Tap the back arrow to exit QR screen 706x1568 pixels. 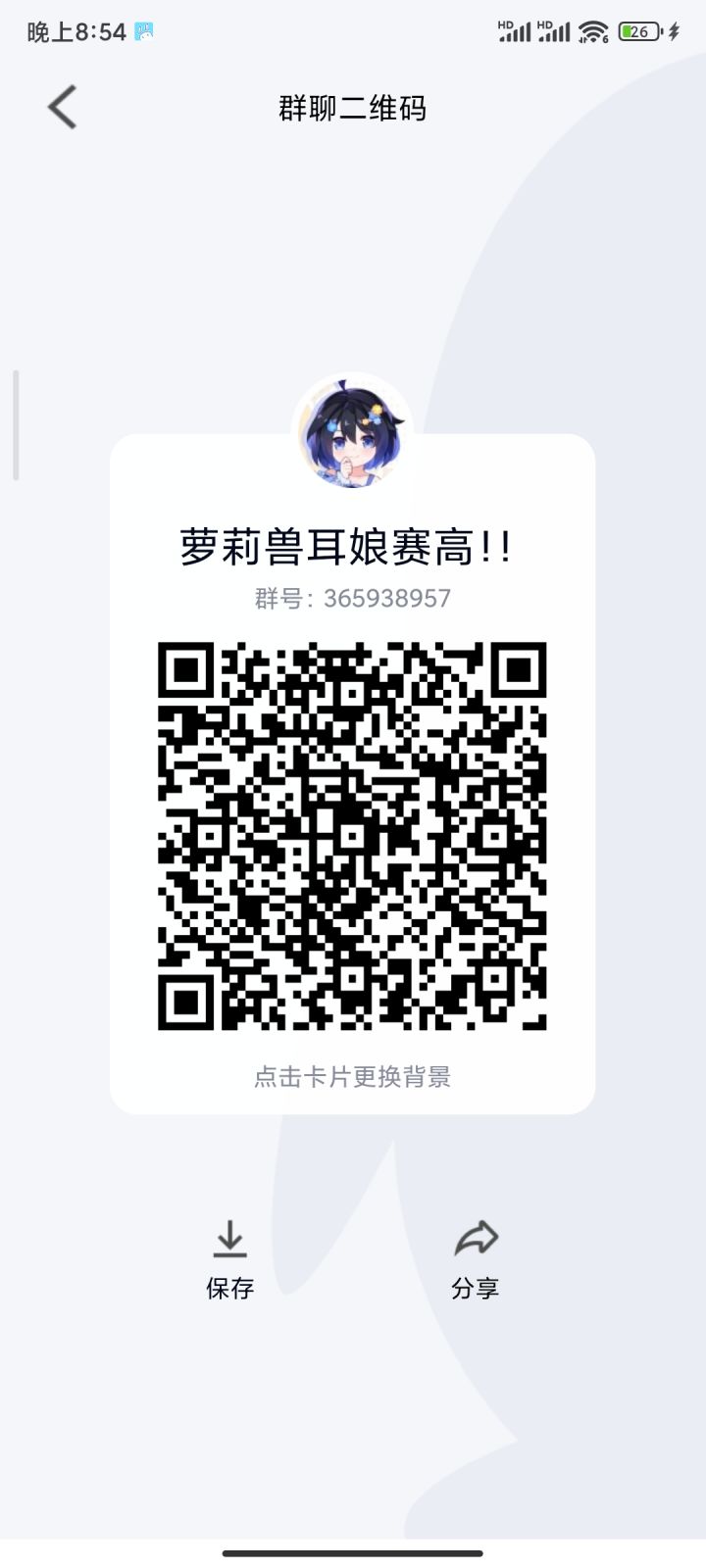[x=62, y=108]
